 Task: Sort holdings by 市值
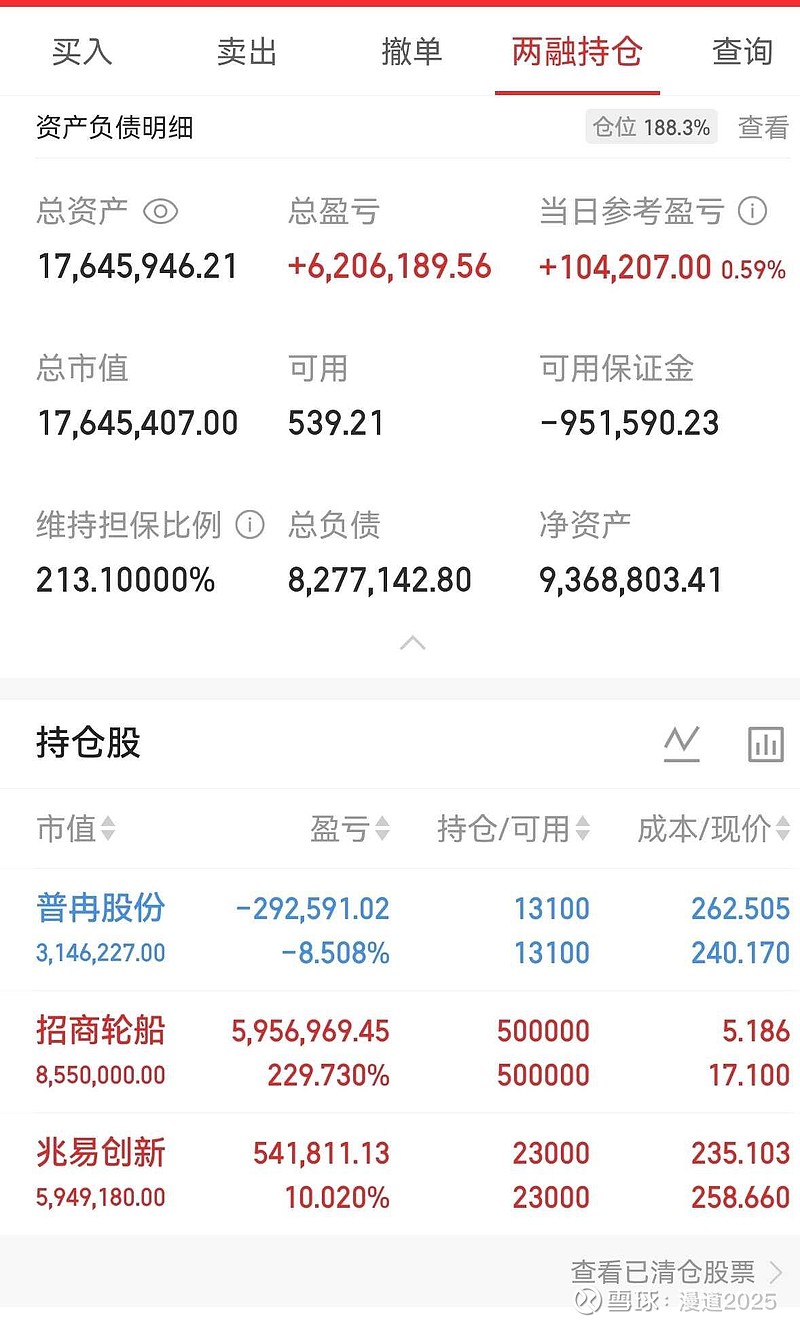click(x=76, y=828)
